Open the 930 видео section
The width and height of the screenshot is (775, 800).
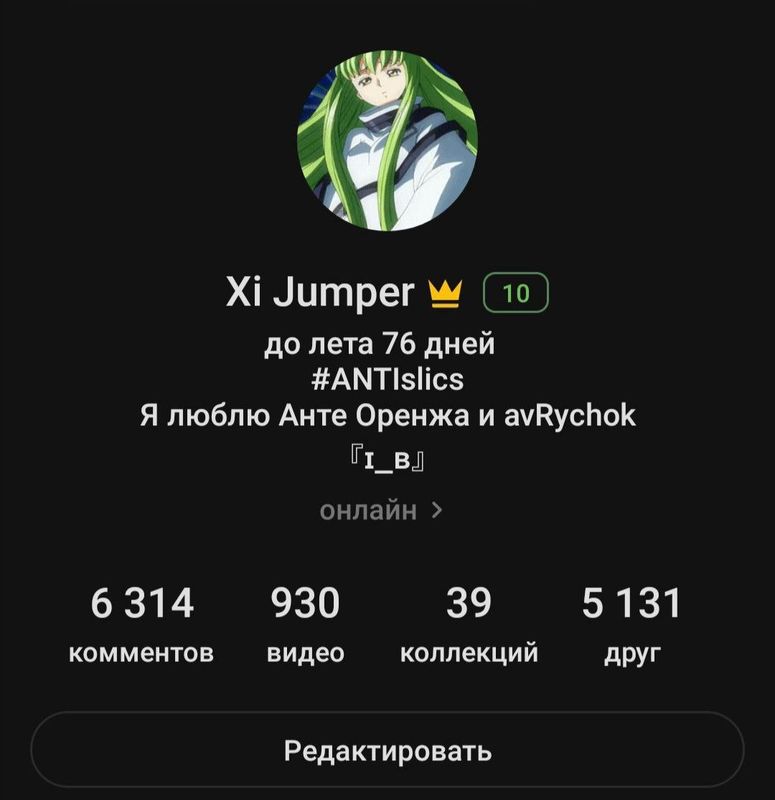[x=306, y=625]
